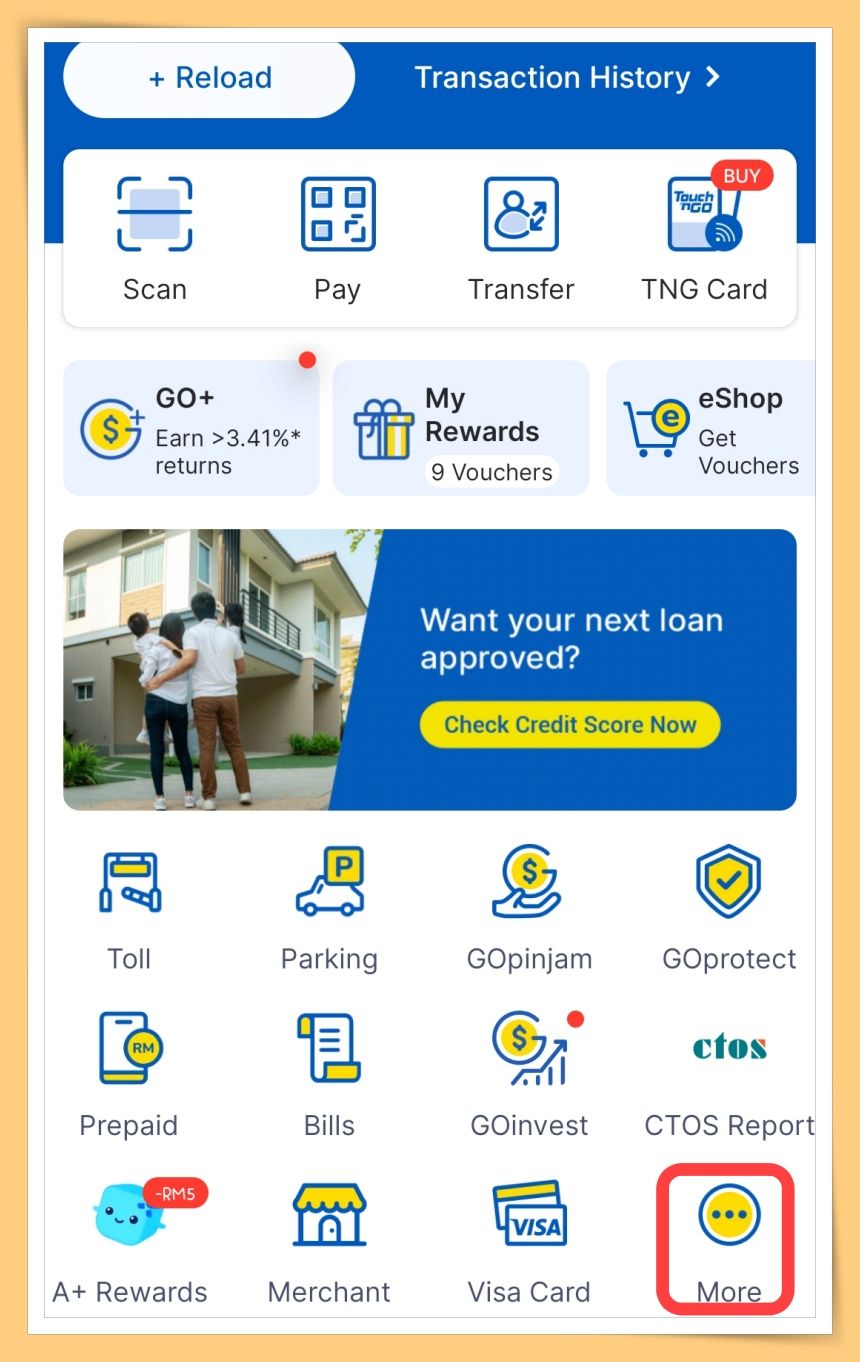The width and height of the screenshot is (860, 1362).
Task: Open the Scan QR option
Action: [155, 238]
